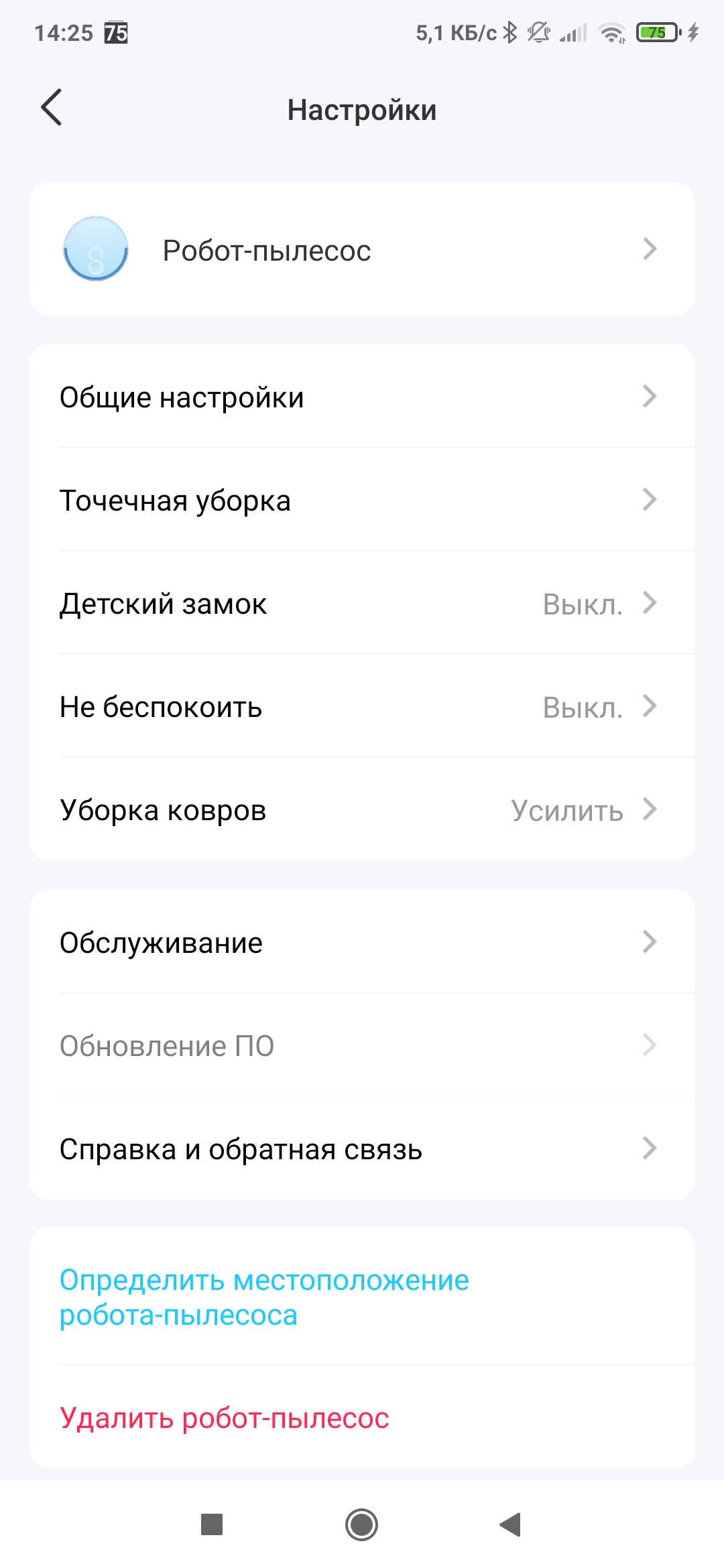Open Точечная уборка settings

coord(362,500)
